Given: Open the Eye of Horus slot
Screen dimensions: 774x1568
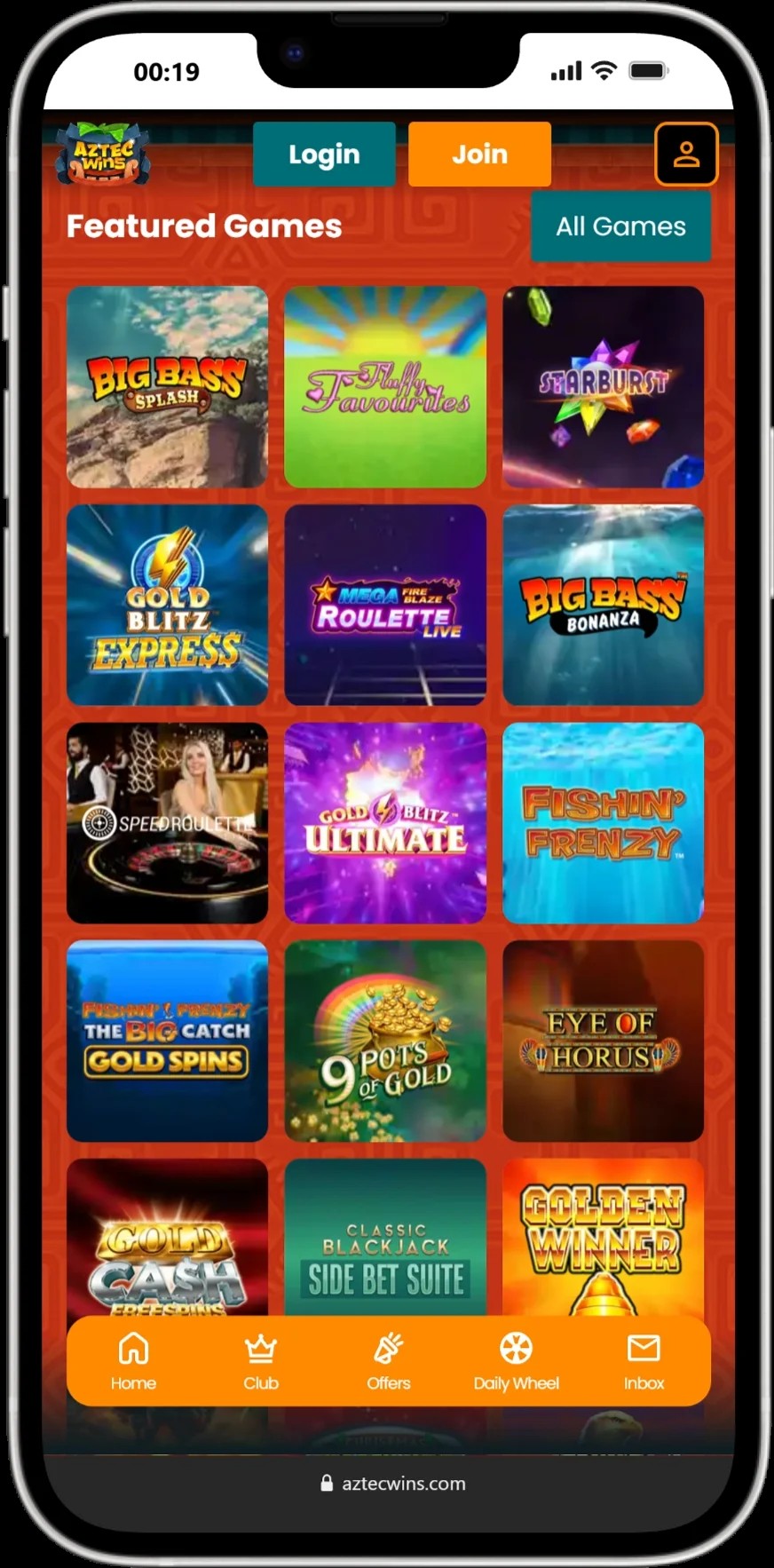Looking at the screenshot, I should click(x=603, y=1041).
